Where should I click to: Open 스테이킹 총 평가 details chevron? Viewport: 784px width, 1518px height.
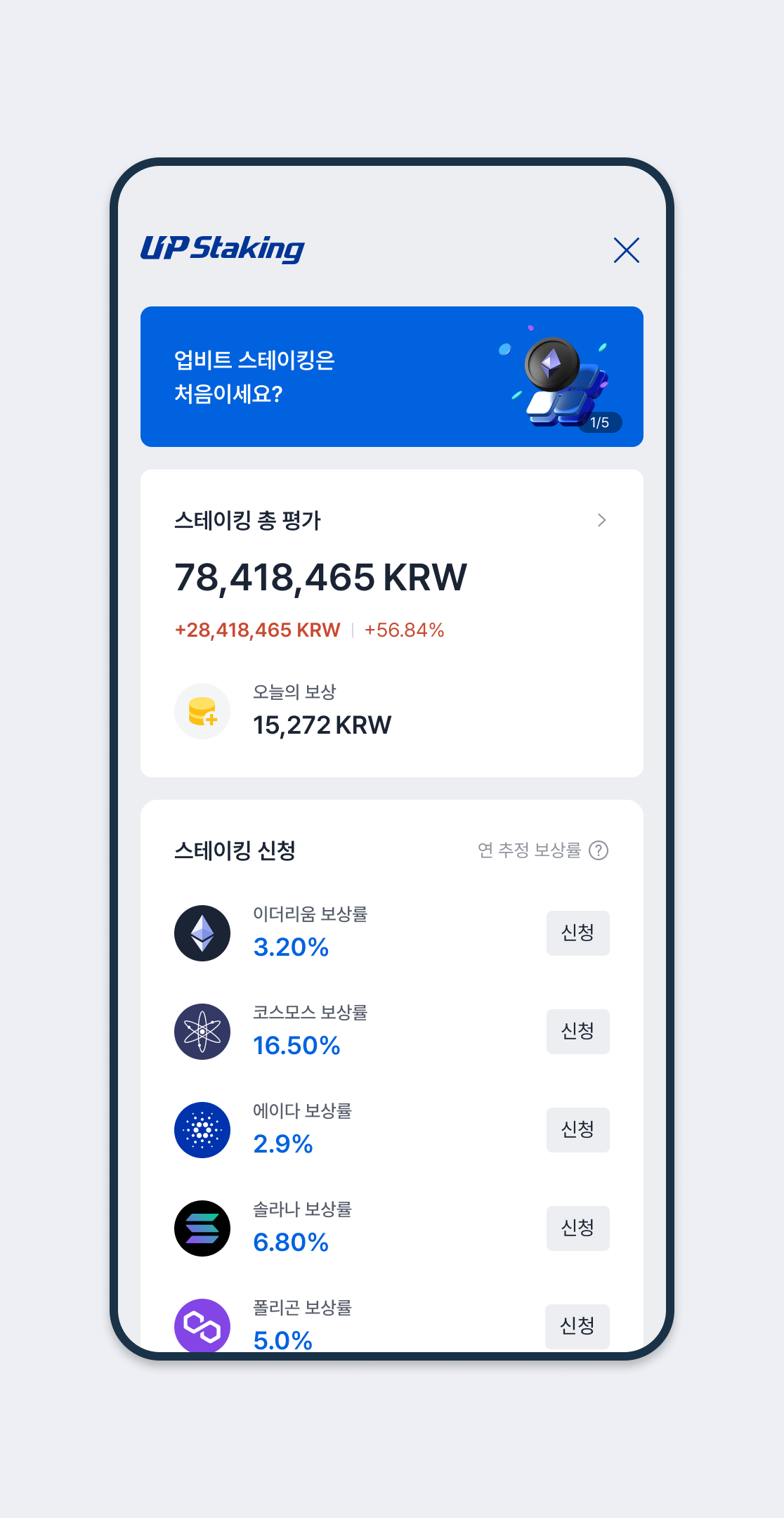[x=601, y=520]
